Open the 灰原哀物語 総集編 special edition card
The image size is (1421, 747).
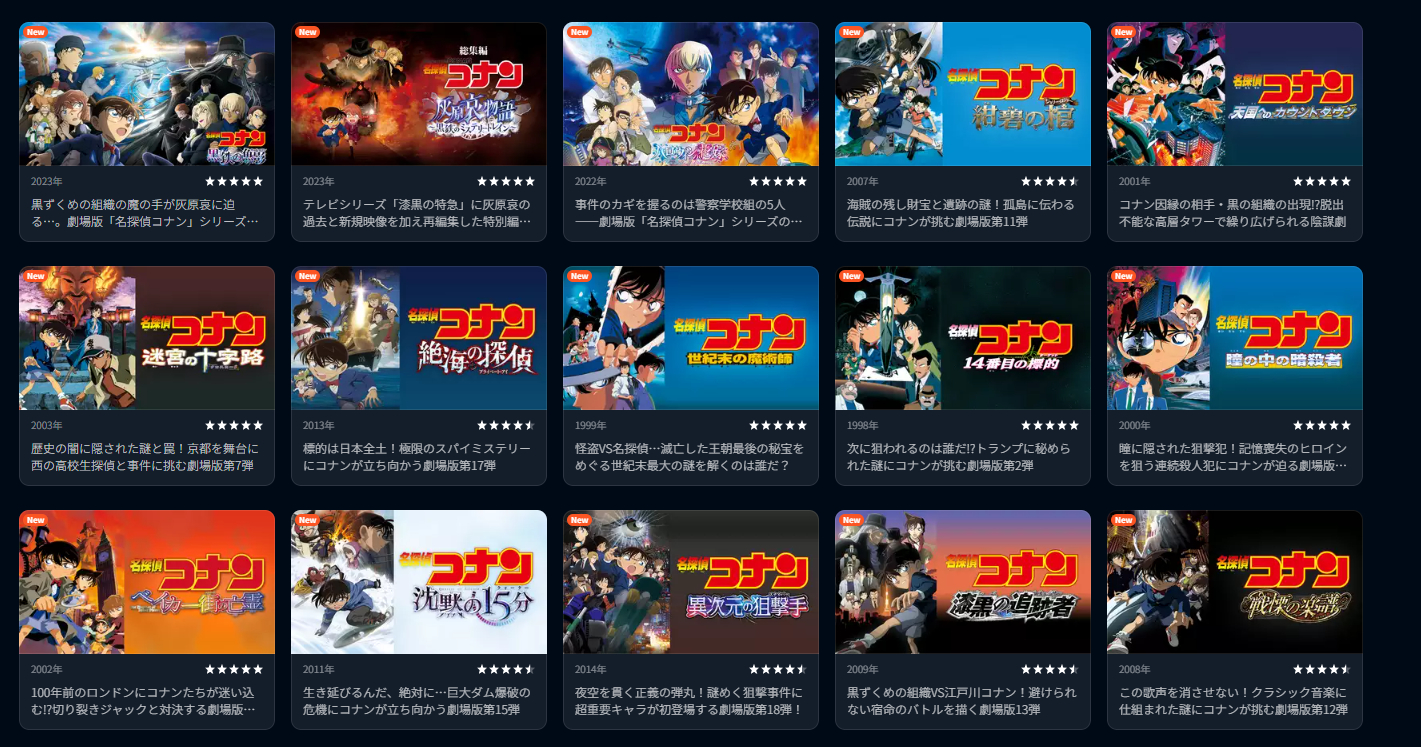[x=419, y=95]
